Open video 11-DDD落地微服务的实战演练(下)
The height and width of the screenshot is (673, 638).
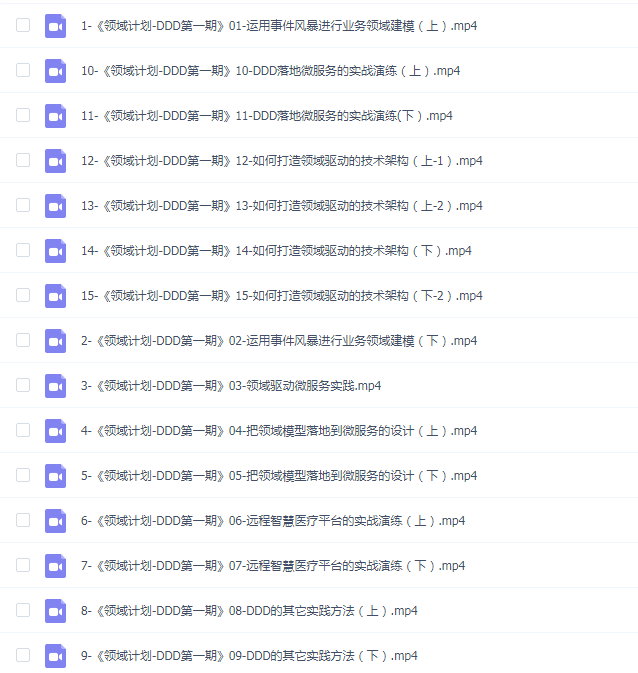pyautogui.click(x=266, y=116)
